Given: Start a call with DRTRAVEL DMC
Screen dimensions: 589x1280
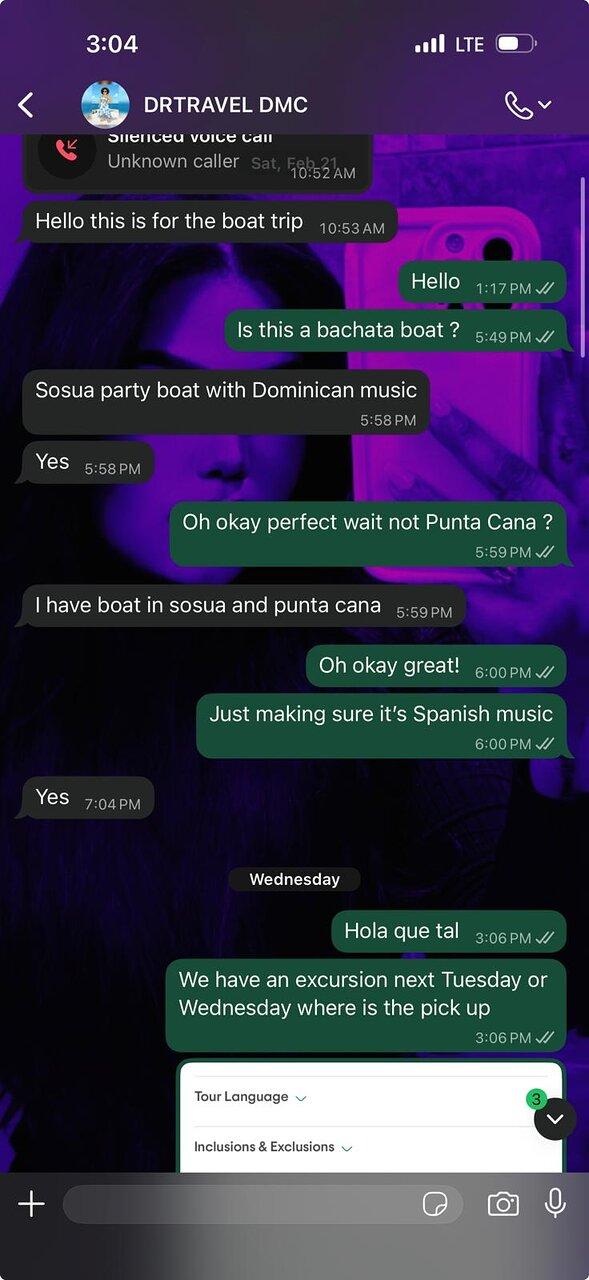Looking at the screenshot, I should tap(528, 105).
